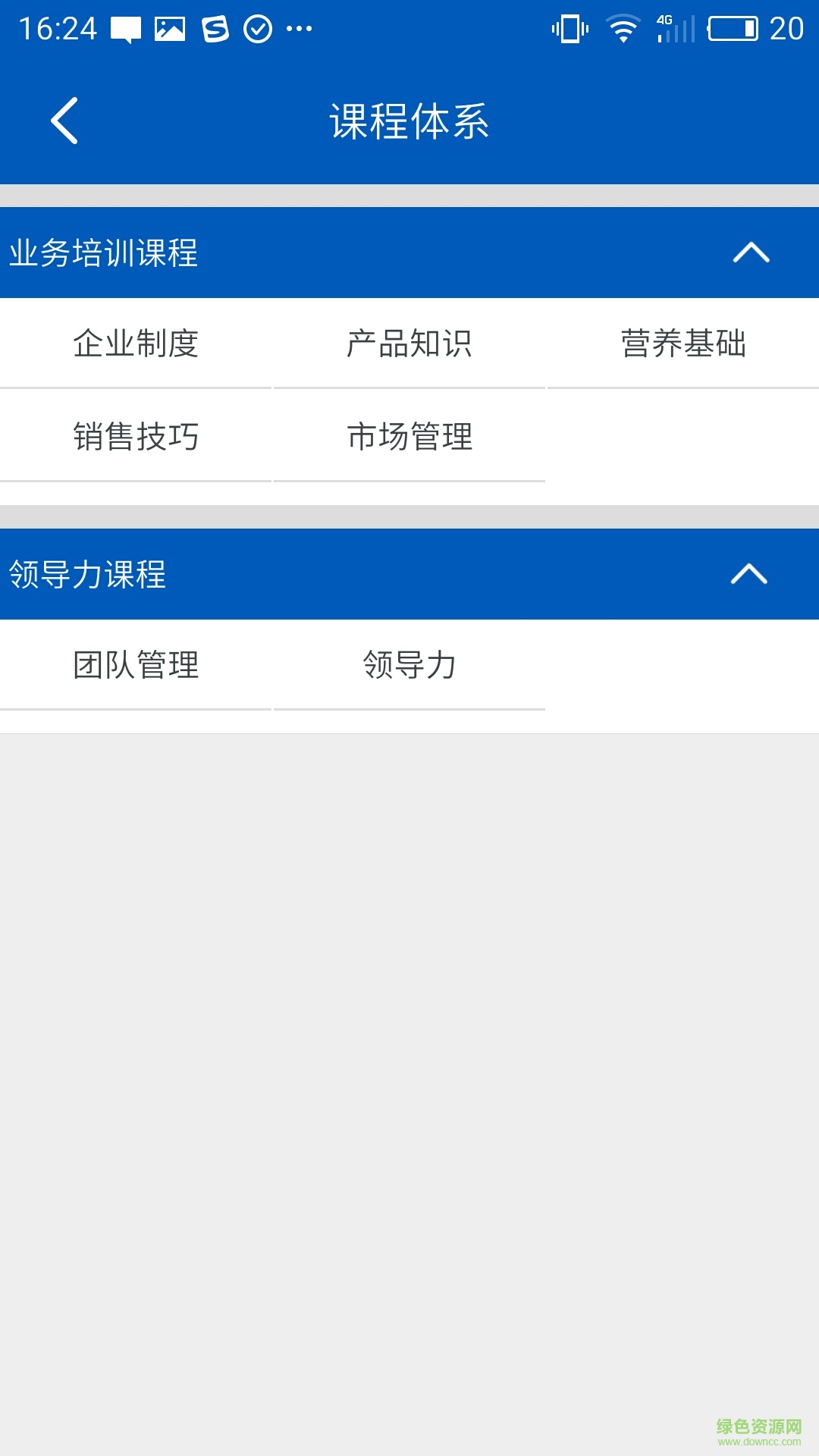Viewport: 819px width, 1456px height.
Task: Collapse the 业务培训课程 section
Action: click(749, 253)
